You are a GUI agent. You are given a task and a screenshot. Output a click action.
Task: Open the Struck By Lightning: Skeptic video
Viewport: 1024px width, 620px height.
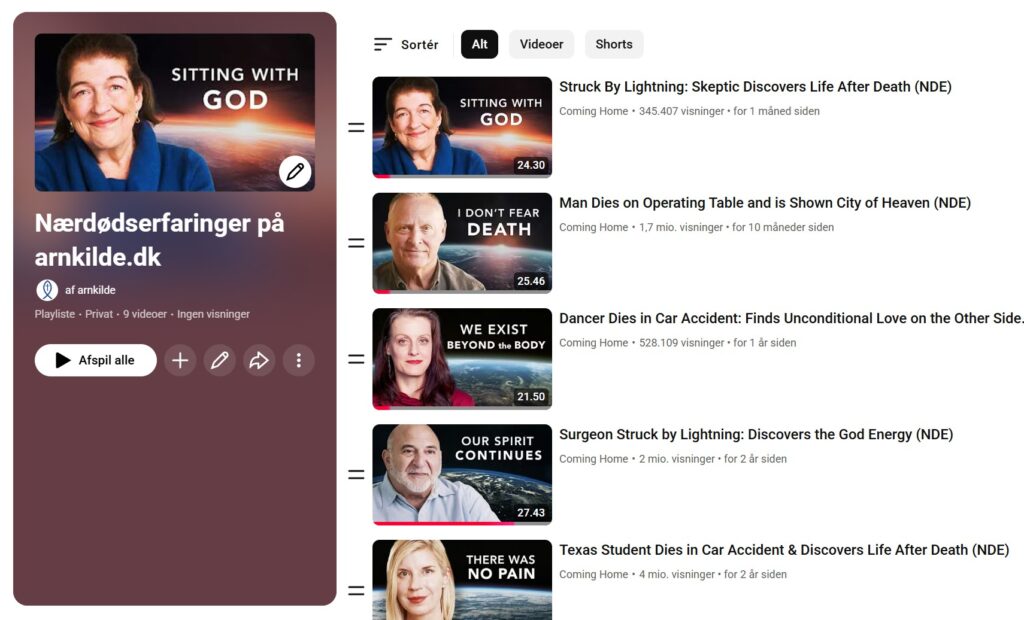point(755,87)
